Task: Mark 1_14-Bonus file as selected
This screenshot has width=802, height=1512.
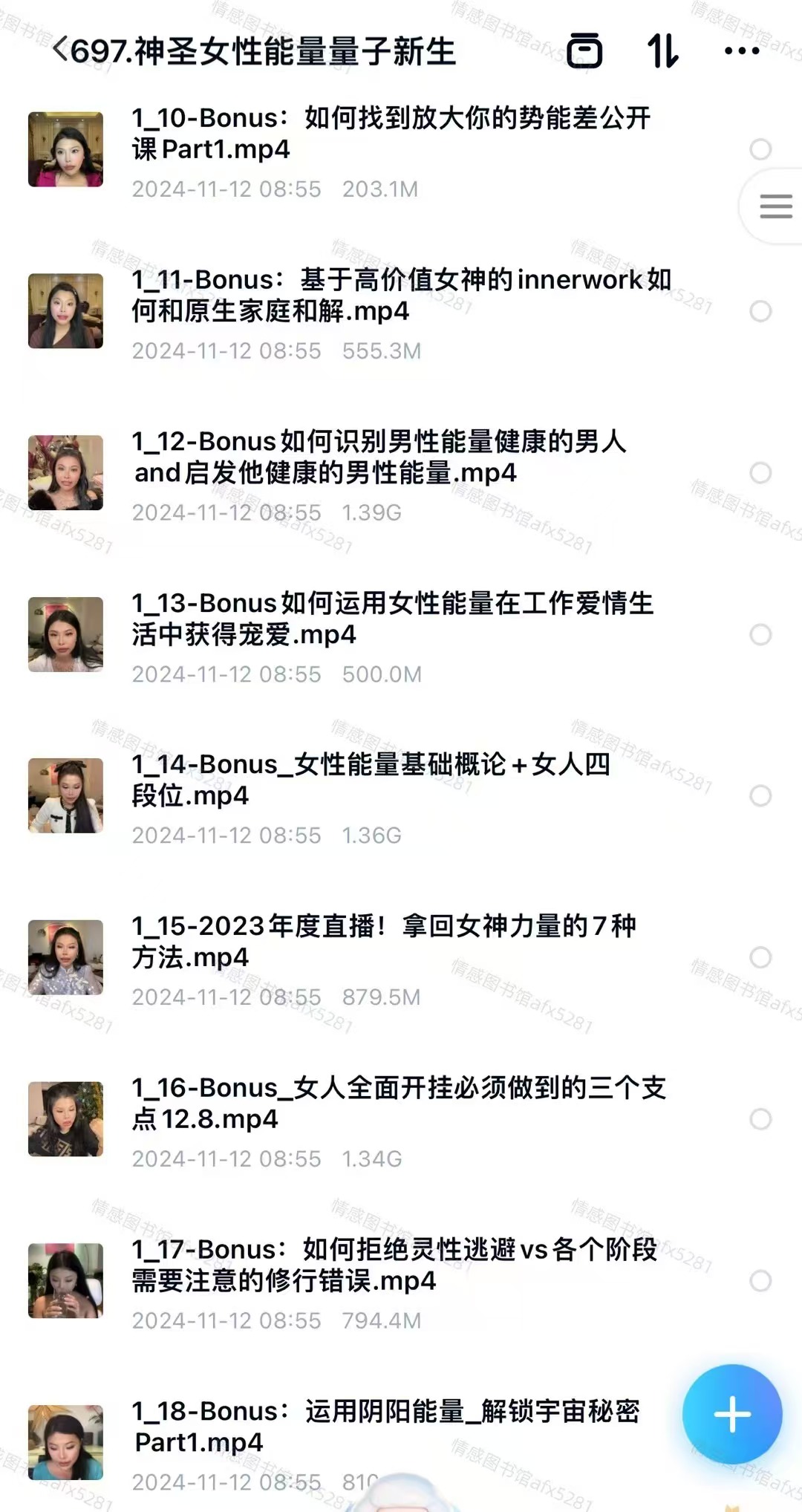Action: coord(760,796)
